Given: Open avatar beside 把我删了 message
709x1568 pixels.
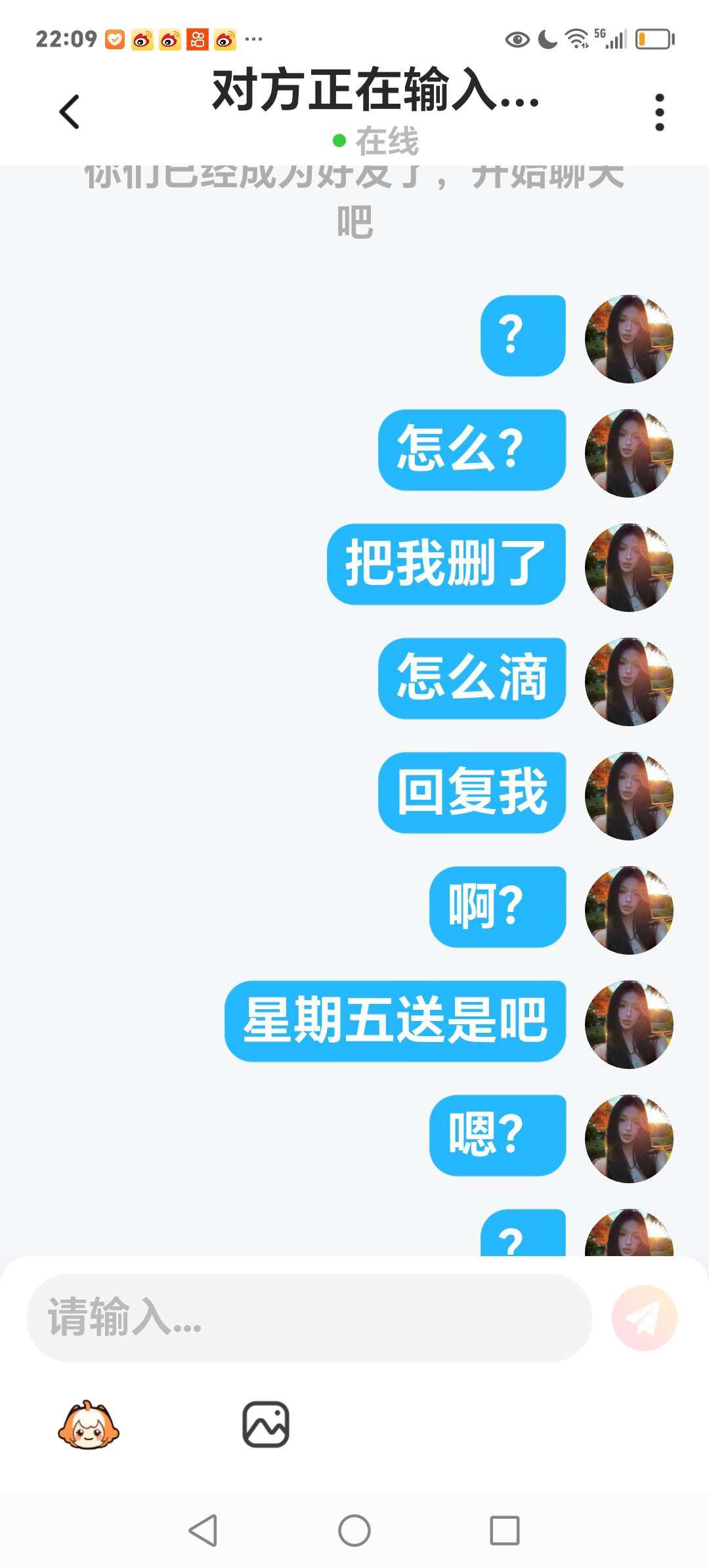Looking at the screenshot, I should click(x=629, y=567).
